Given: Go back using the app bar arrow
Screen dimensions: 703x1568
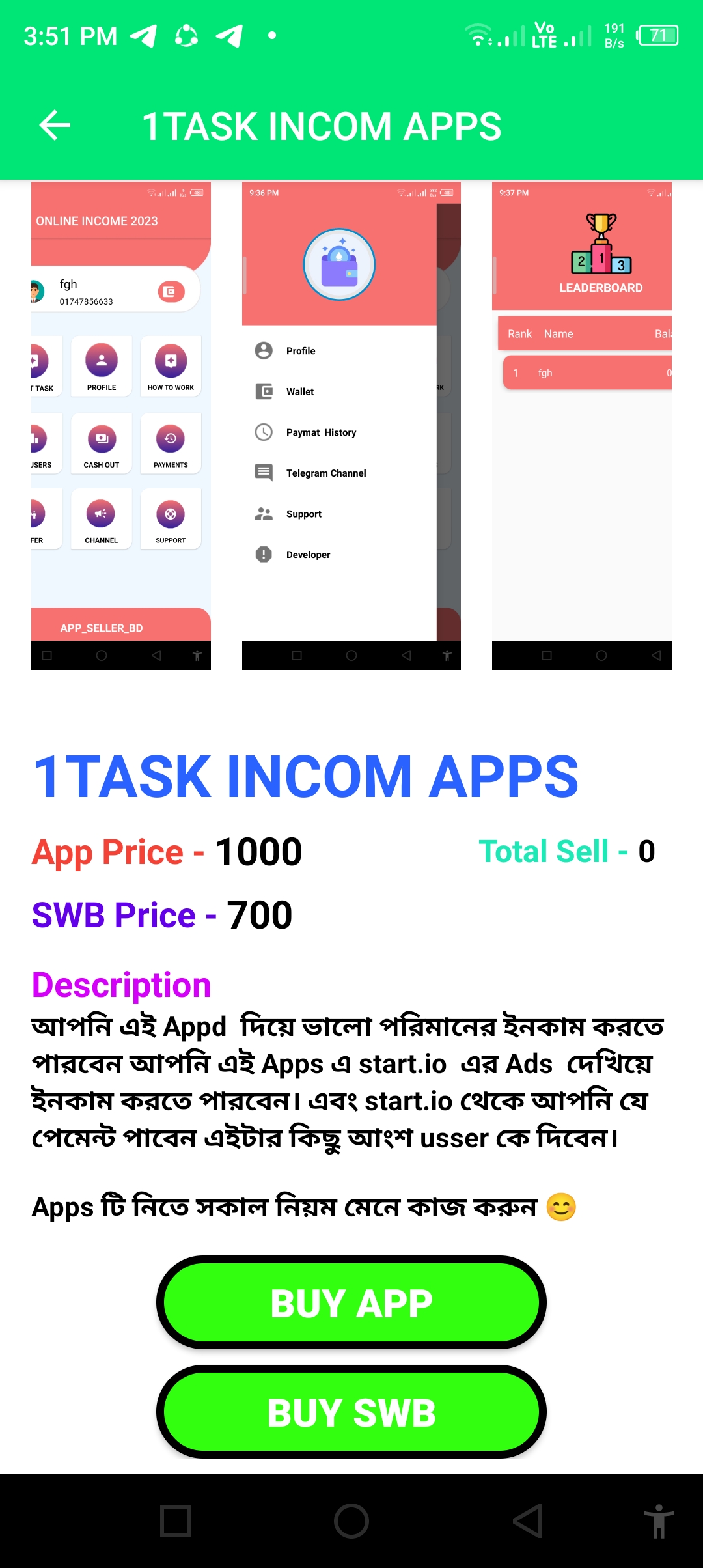Looking at the screenshot, I should point(55,126).
